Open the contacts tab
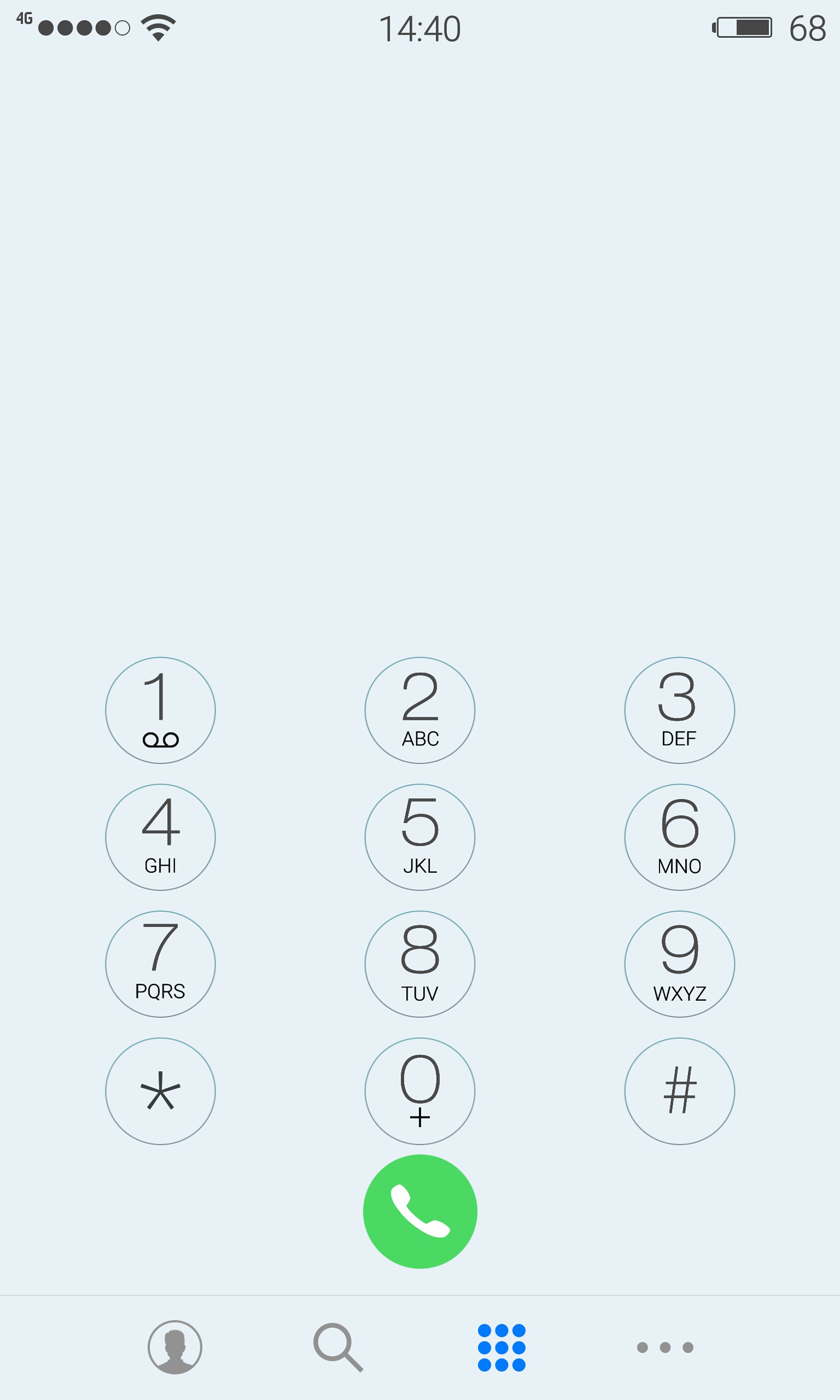Viewport: 840px width, 1400px height. coord(175,1347)
